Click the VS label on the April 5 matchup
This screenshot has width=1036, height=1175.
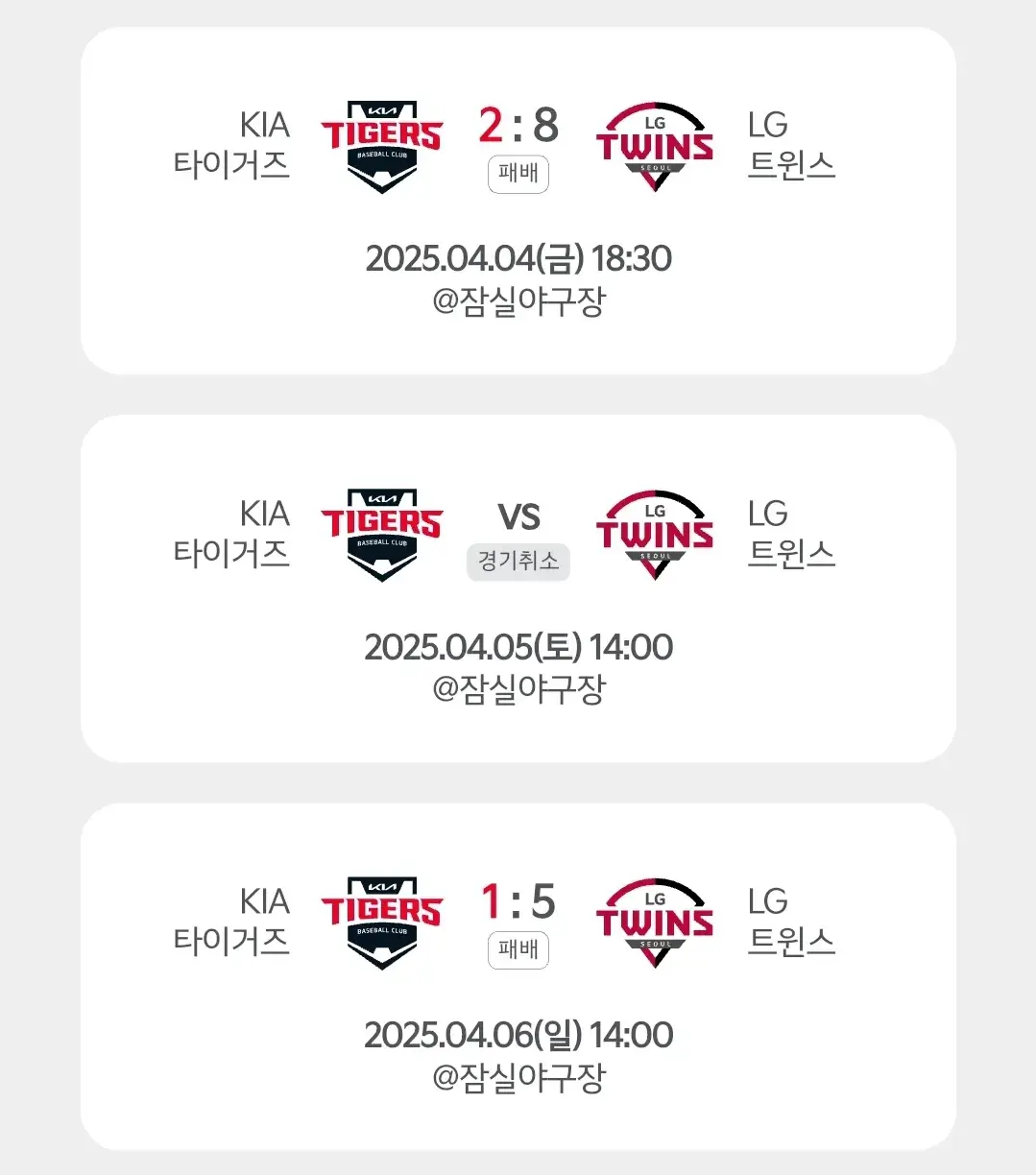(x=518, y=516)
